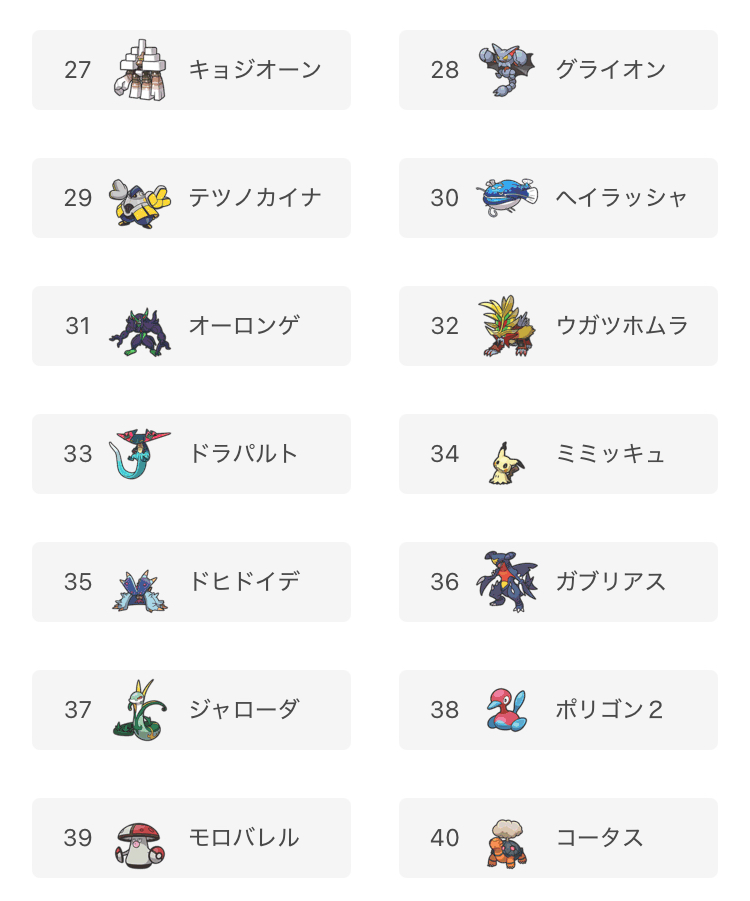Select モロバレル at rank 39
750x901 pixels.
point(191,838)
